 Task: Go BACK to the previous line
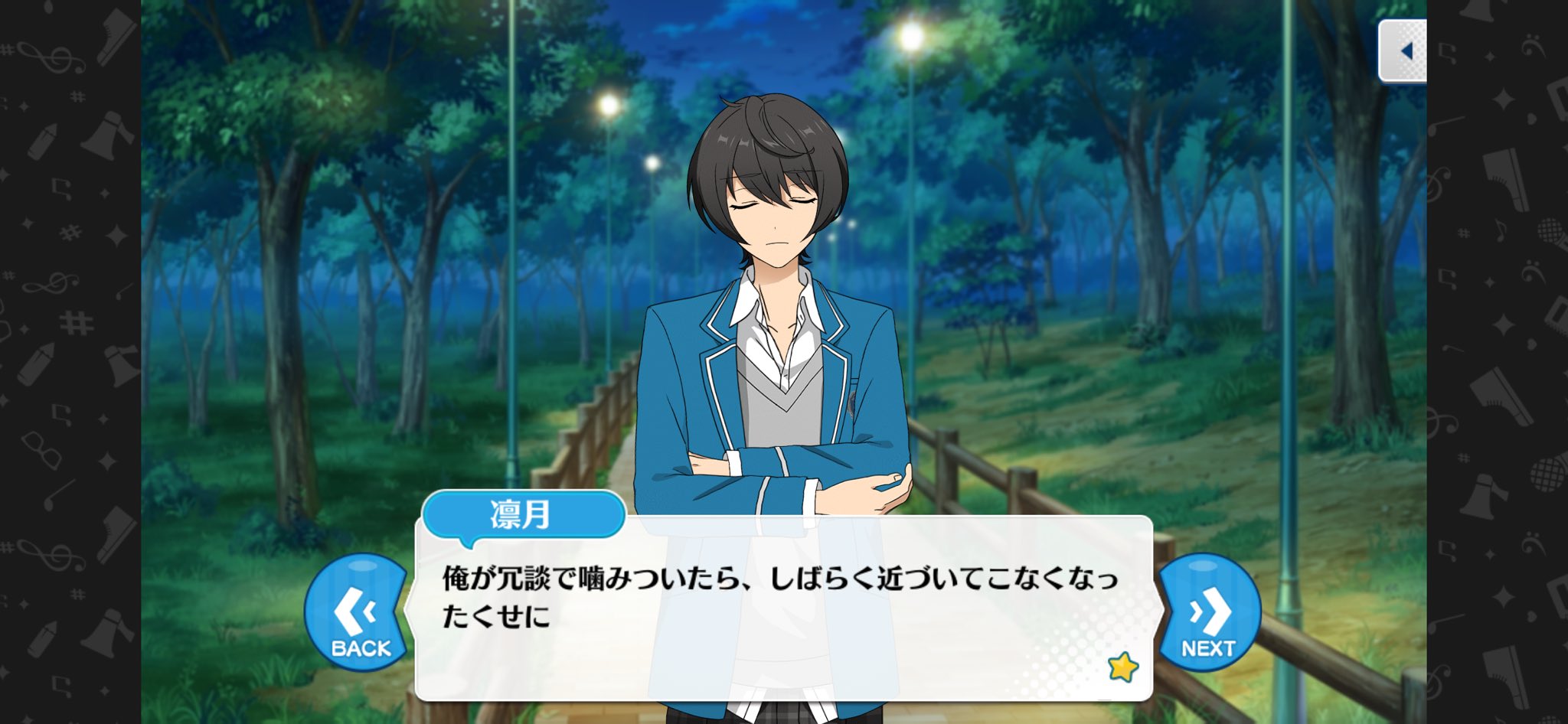point(358,613)
